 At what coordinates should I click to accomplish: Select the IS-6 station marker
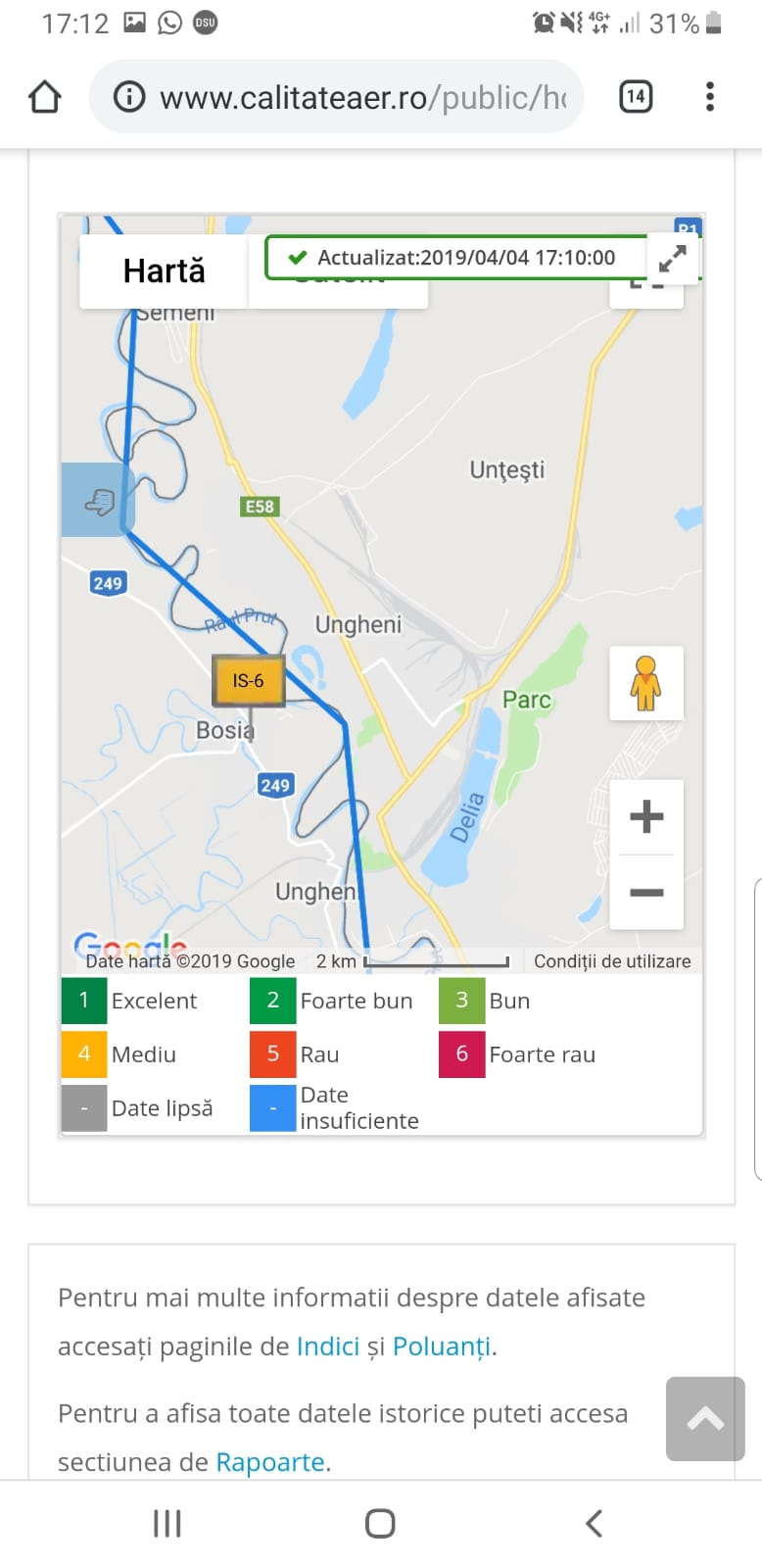pos(248,680)
